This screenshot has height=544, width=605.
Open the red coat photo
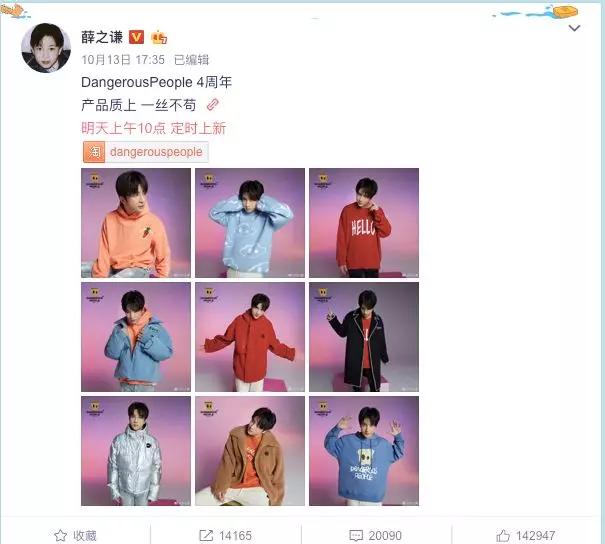point(250,336)
